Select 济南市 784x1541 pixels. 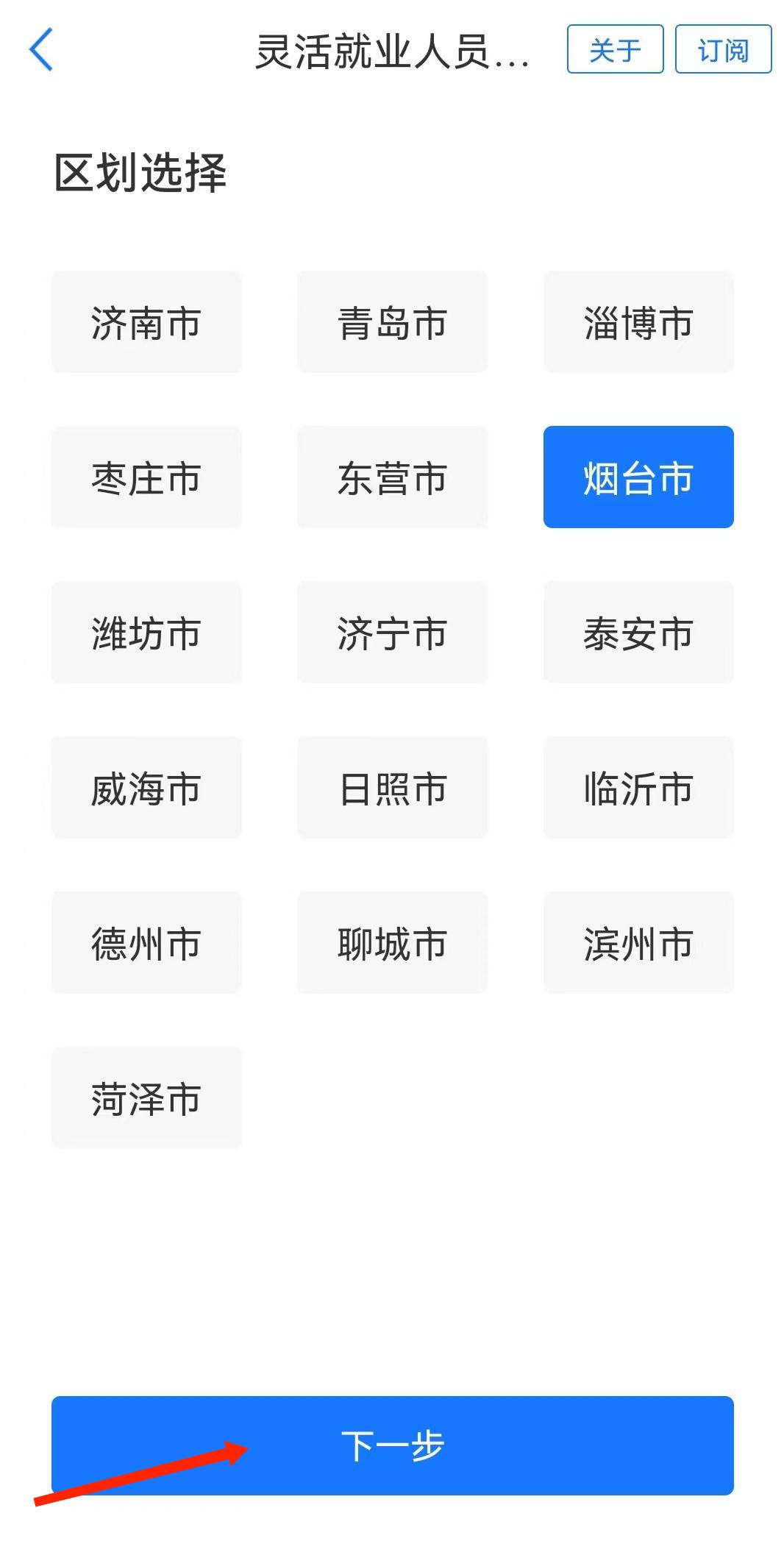146,322
